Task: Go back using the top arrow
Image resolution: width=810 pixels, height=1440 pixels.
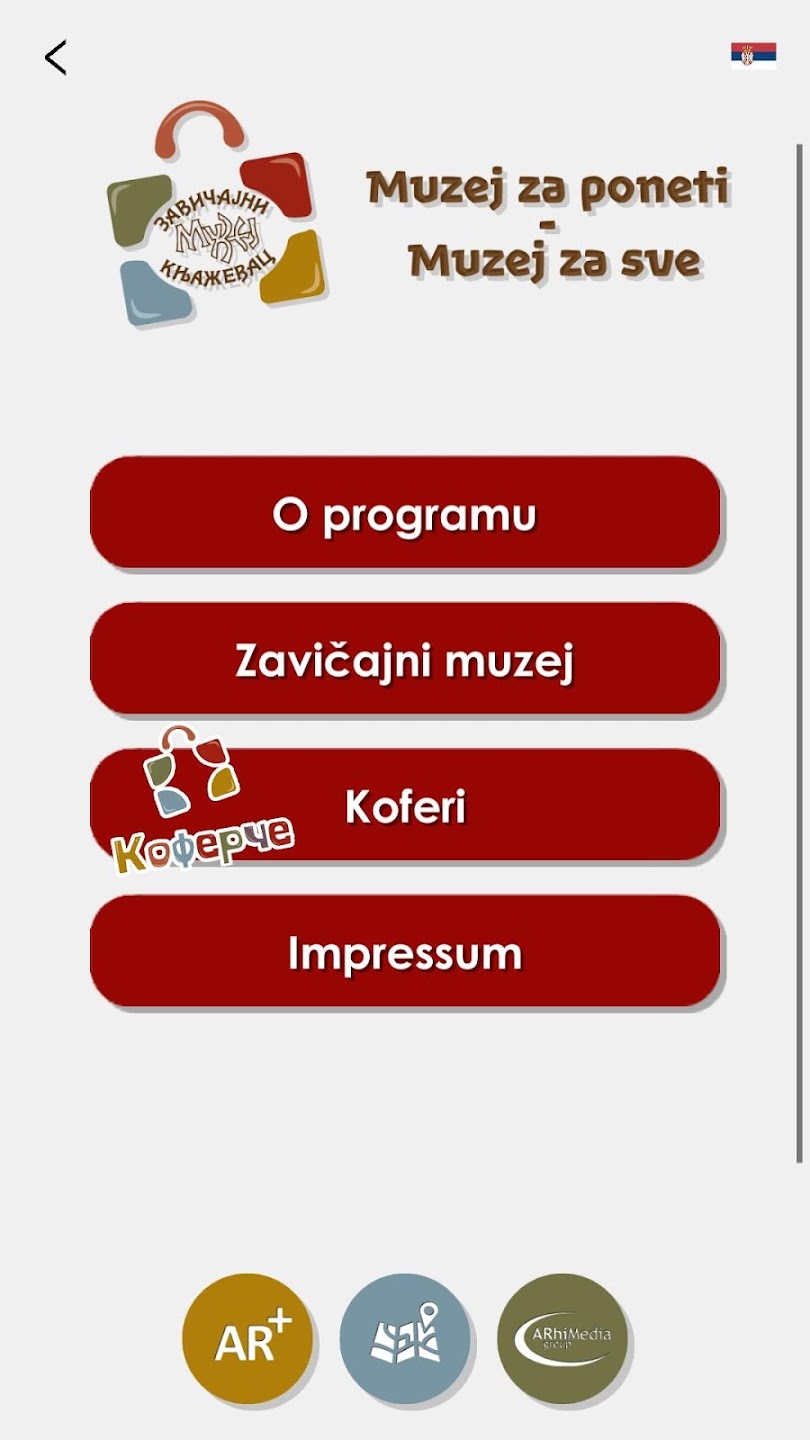Action: [56, 58]
